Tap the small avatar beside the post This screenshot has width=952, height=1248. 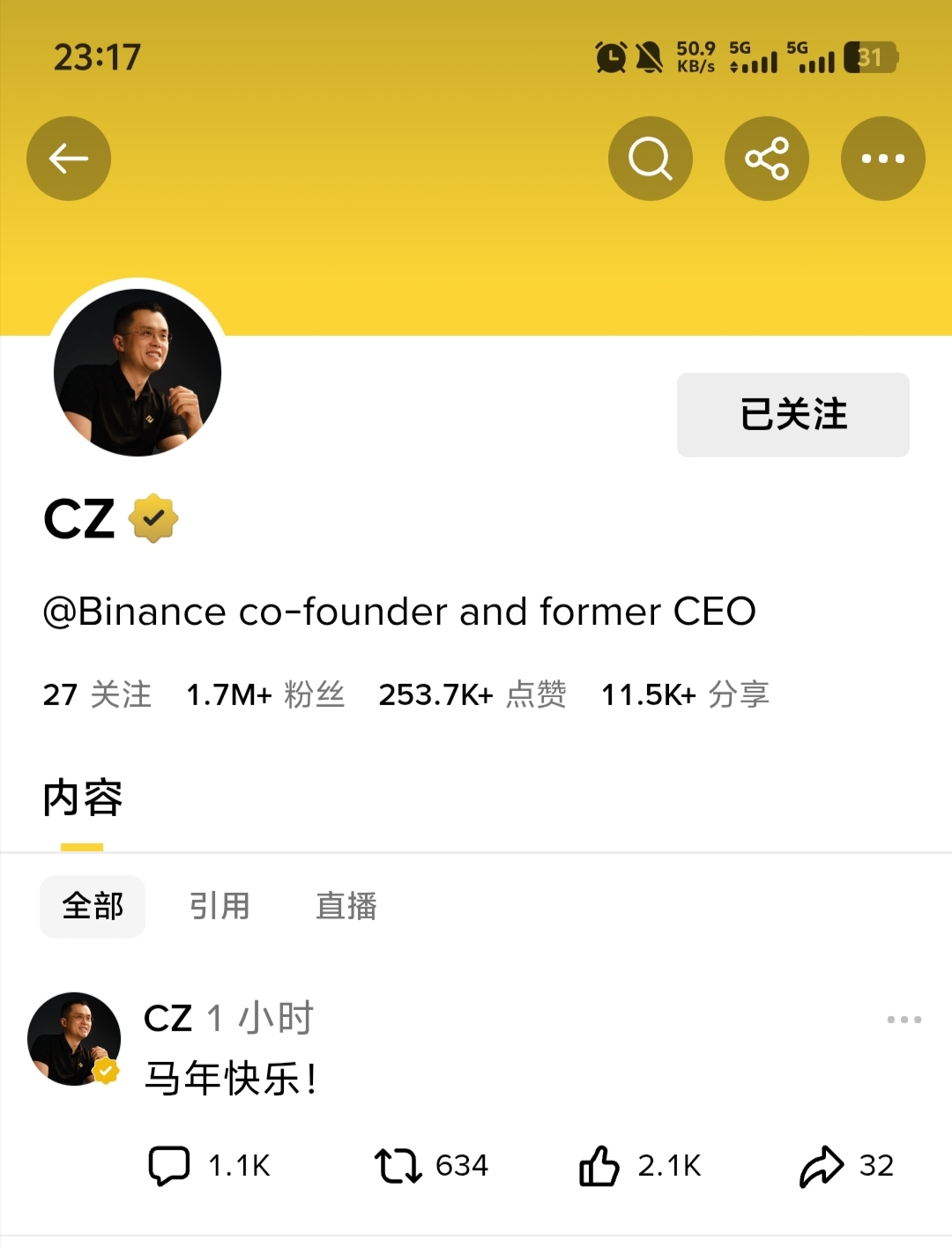[x=75, y=1039]
